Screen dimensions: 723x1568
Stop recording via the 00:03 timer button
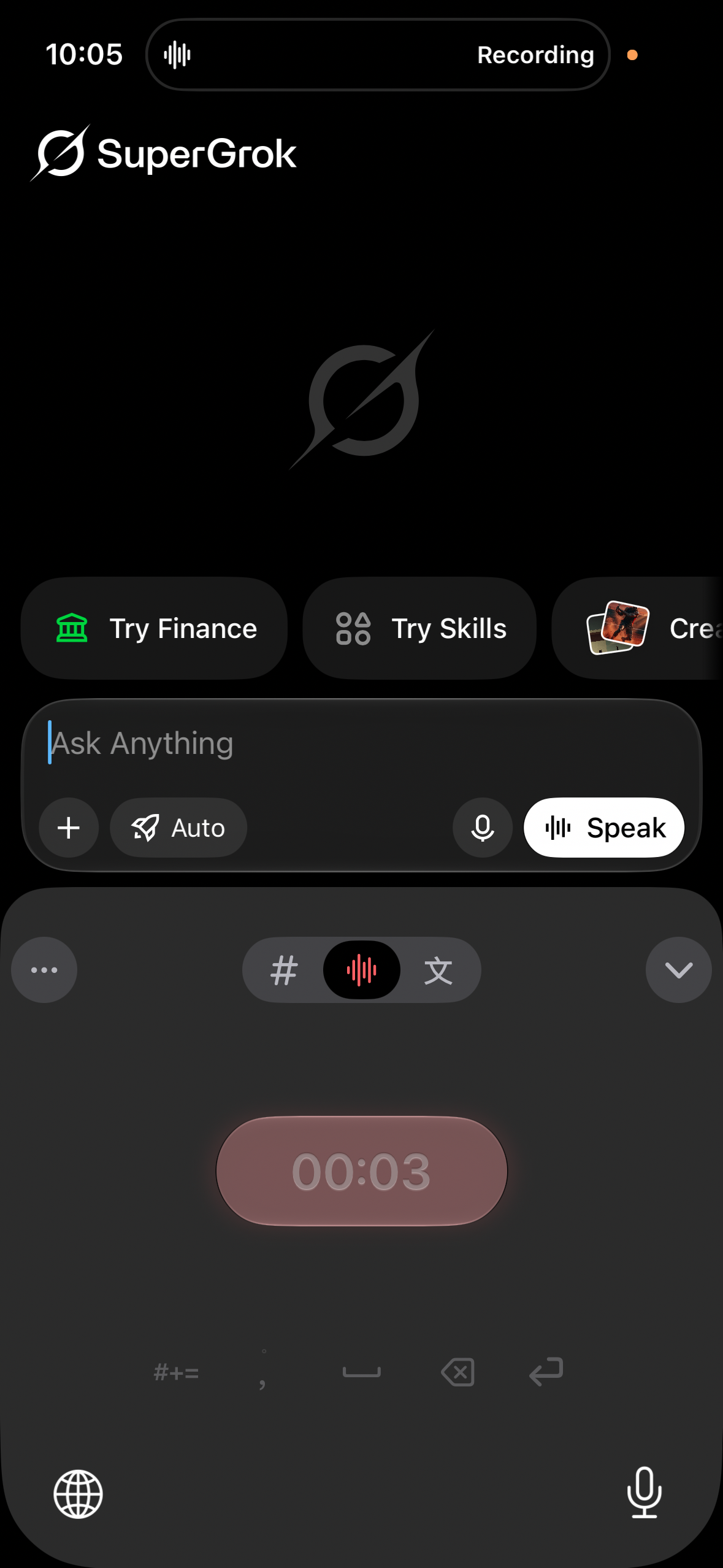click(362, 1171)
